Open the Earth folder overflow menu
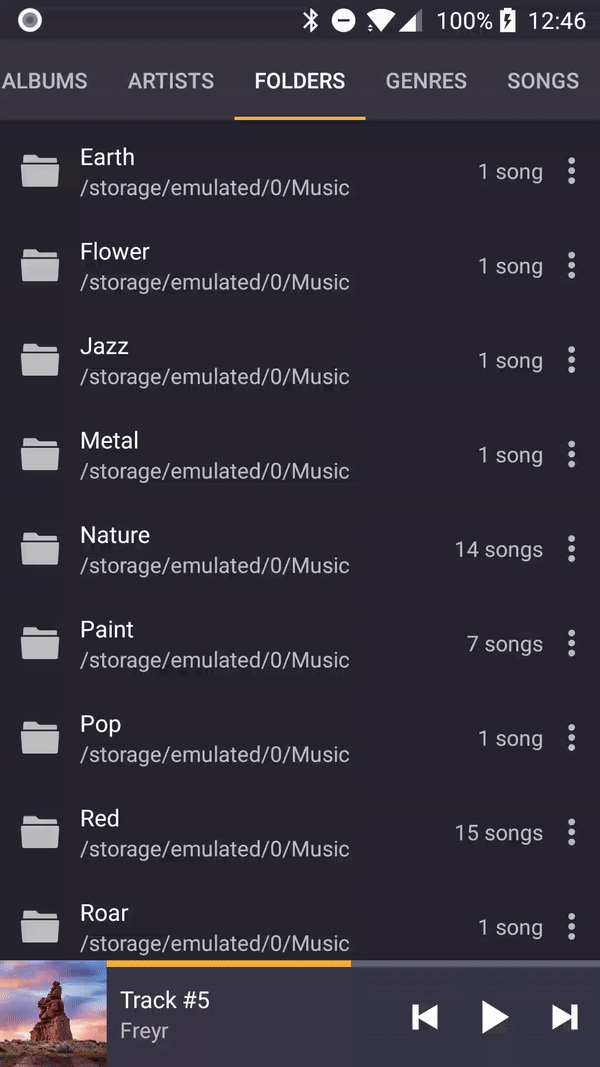The width and height of the screenshot is (600, 1067). tap(571, 171)
